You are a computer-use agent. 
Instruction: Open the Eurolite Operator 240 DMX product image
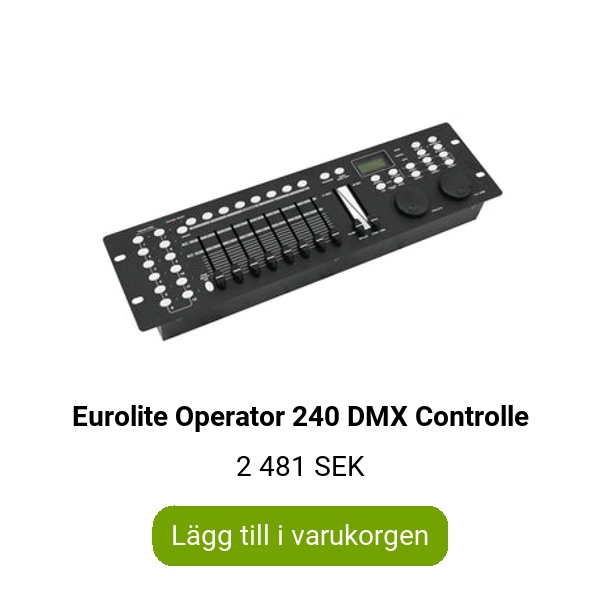click(300, 240)
